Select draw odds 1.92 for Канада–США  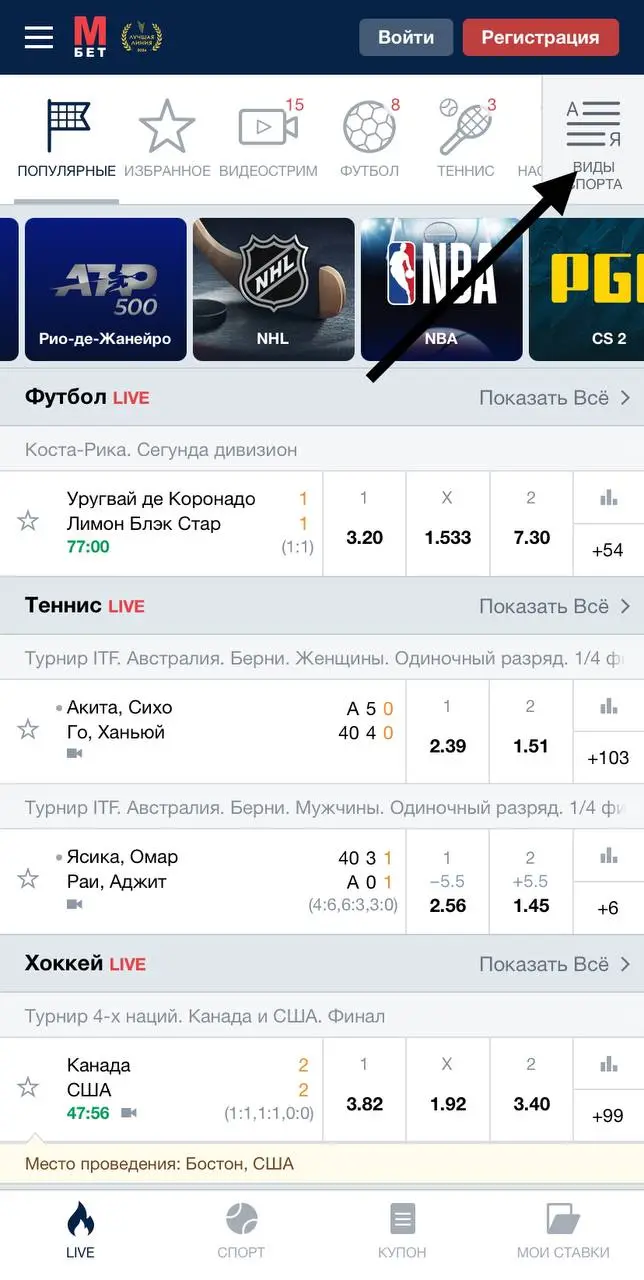coord(447,1090)
